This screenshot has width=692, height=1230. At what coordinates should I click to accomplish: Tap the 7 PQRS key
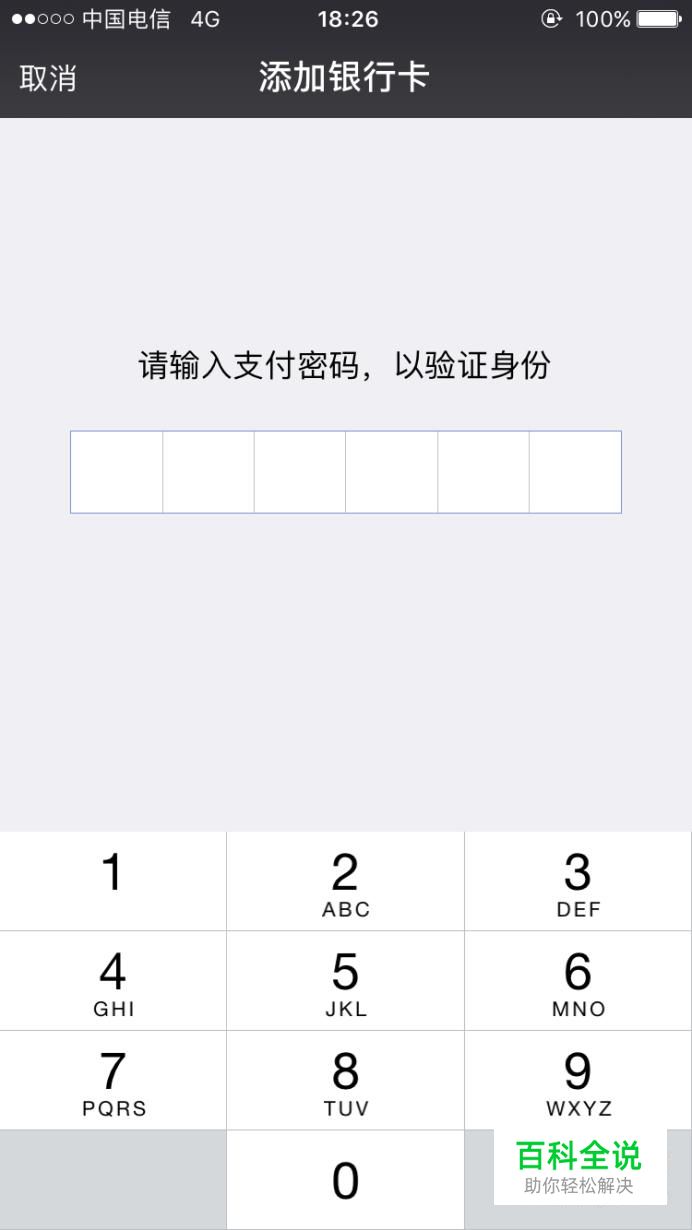pyautogui.click(x=113, y=1081)
